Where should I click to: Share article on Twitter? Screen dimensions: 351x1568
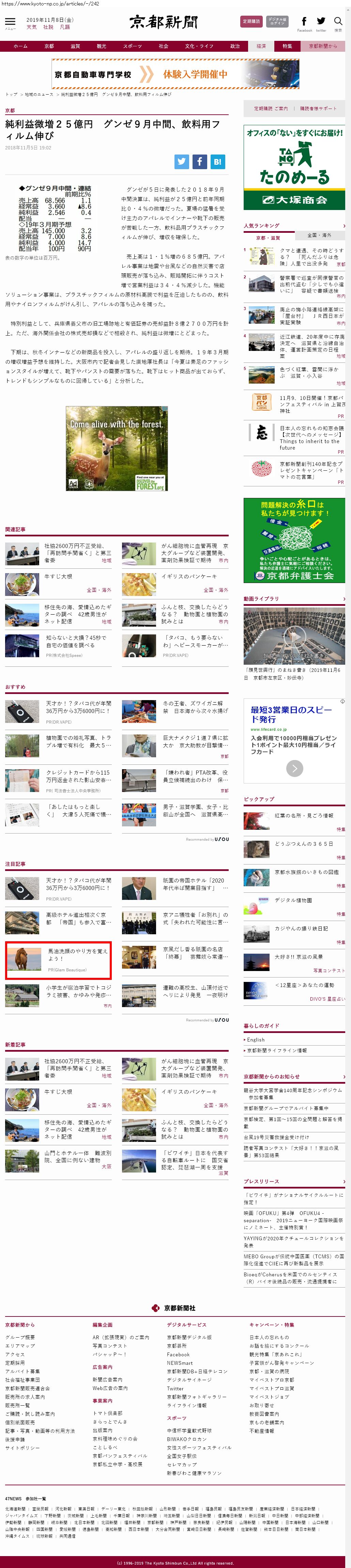coord(182,161)
